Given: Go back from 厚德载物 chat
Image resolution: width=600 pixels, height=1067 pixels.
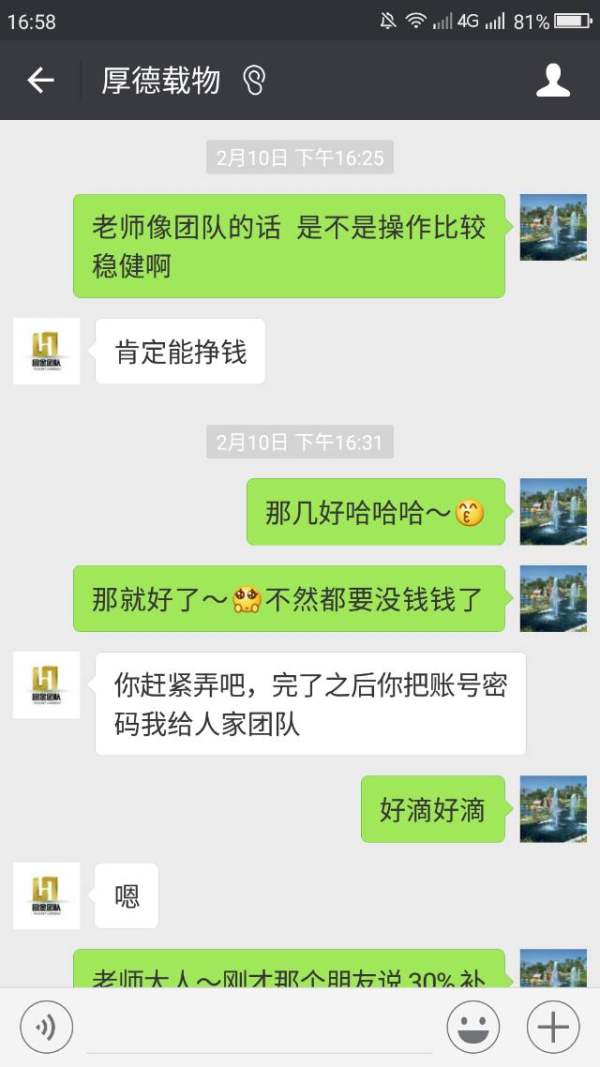Looking at the screenshot, I should coord(40,81).
